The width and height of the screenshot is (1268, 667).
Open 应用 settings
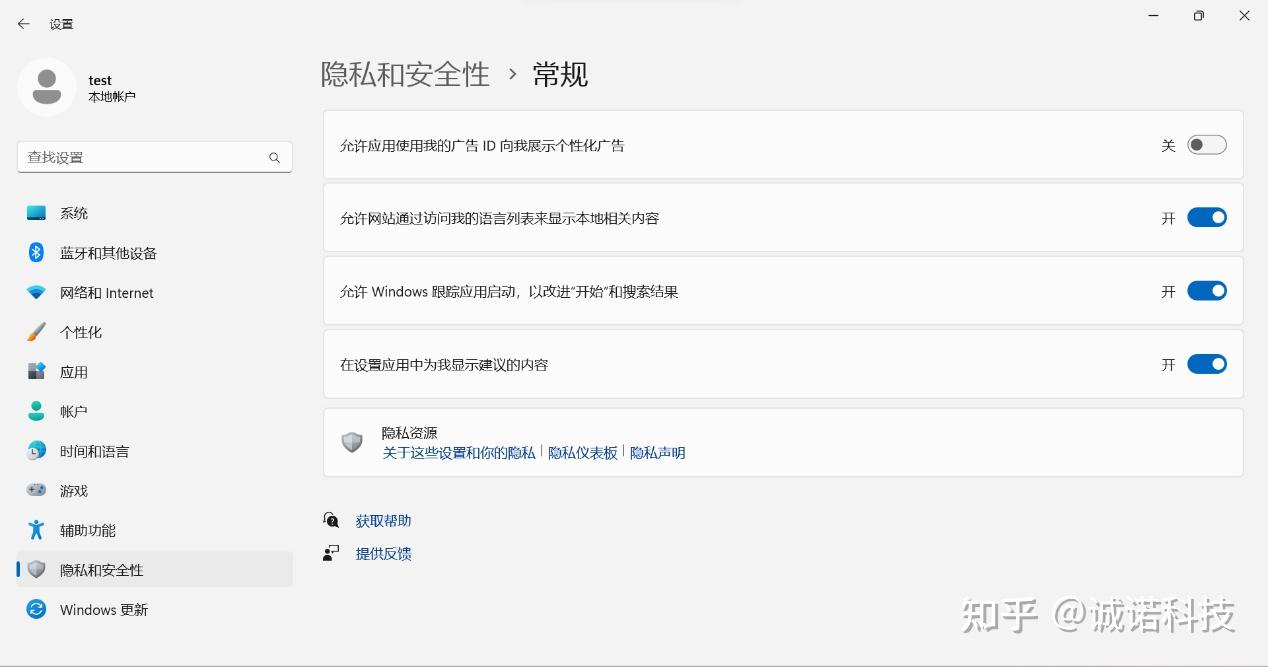[74, 372]
